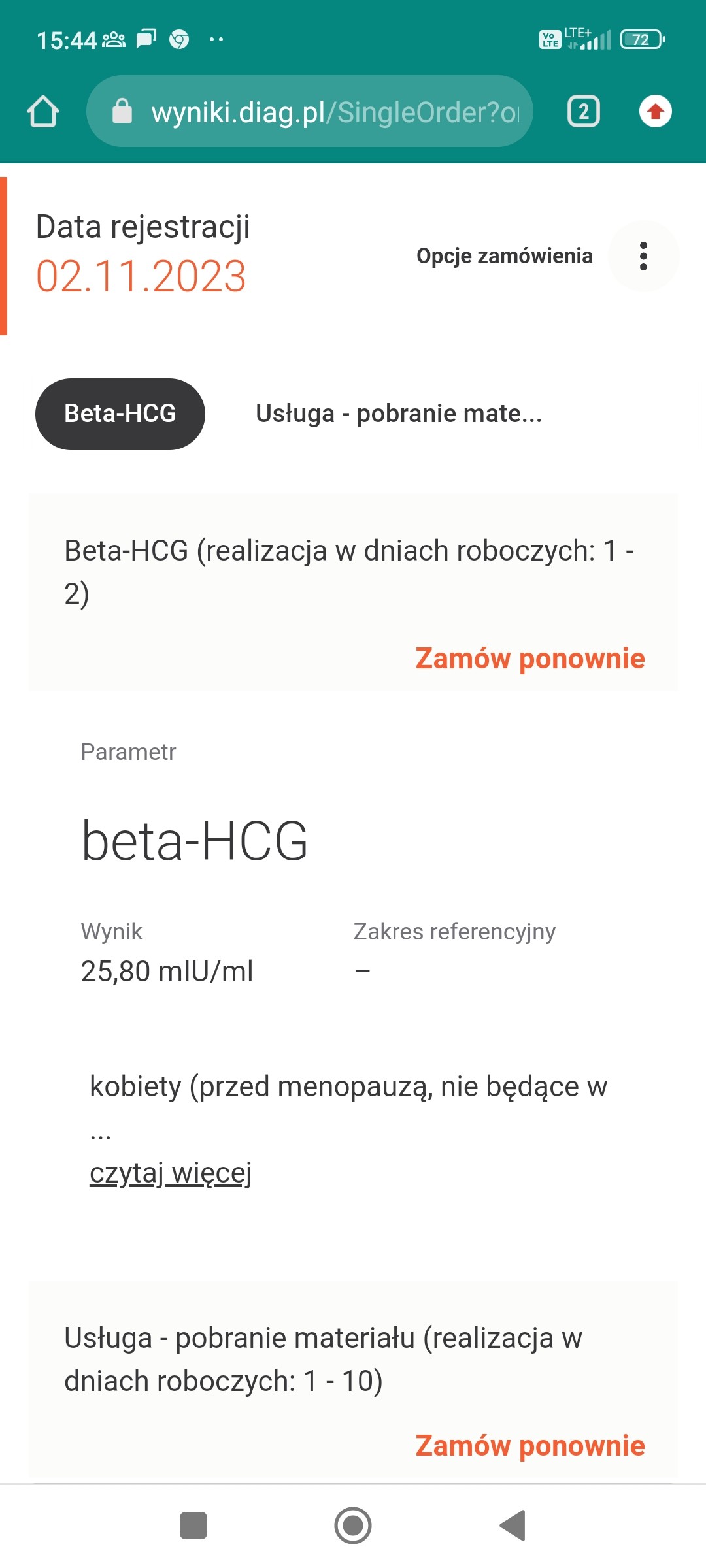Expand the czytaj więcej link
This screenshot has height=1568, width=706.
[171, 1173]
